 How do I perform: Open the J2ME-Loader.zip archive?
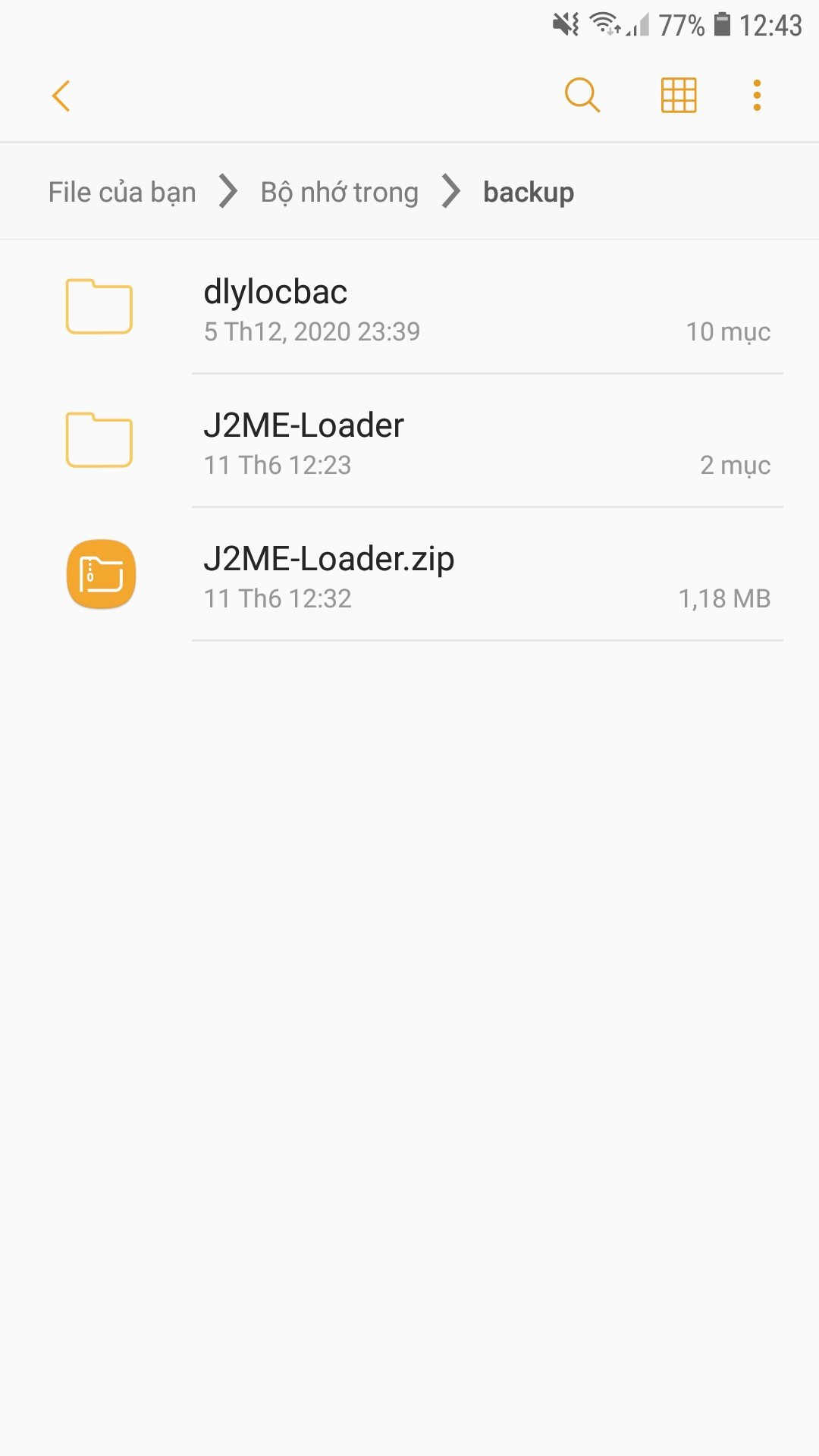tap(409, 575)
